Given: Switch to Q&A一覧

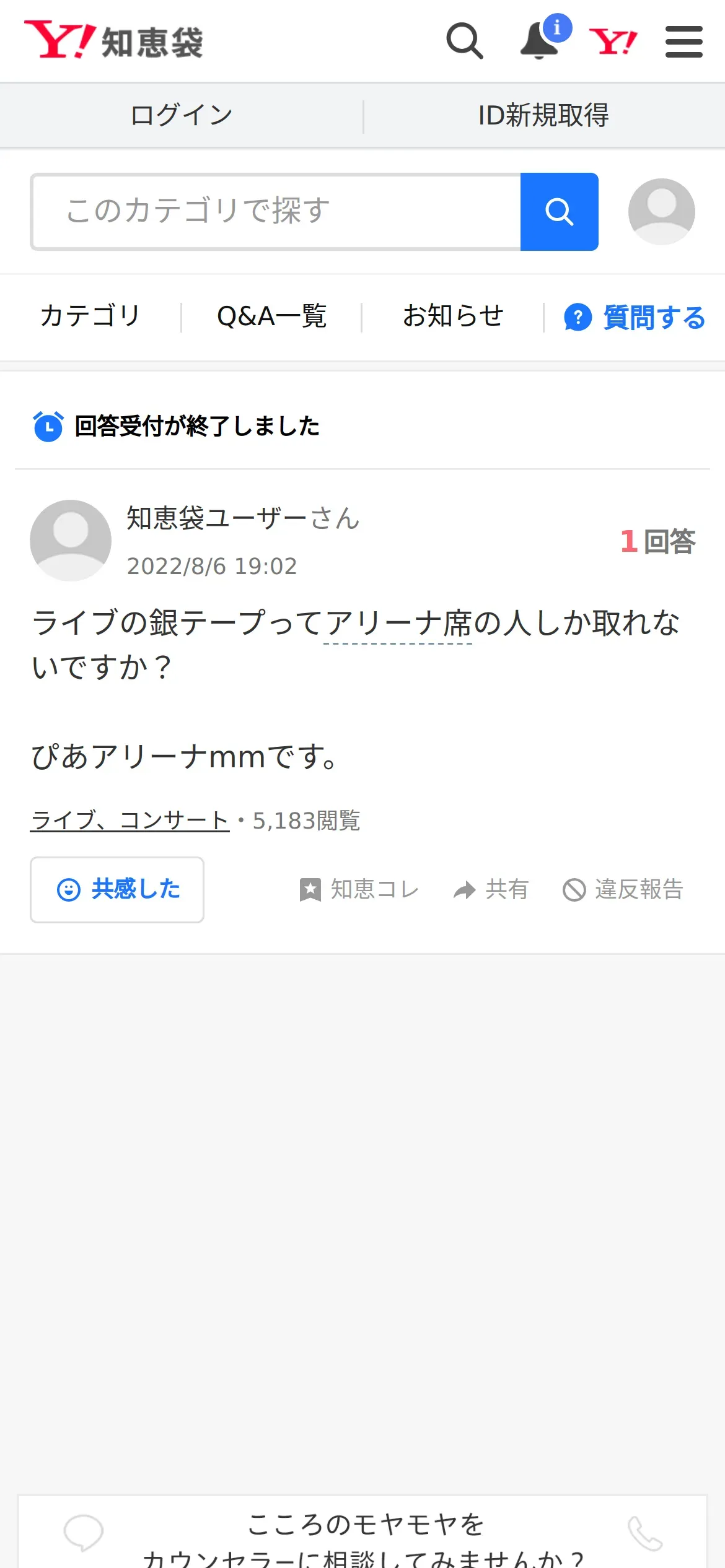Looking at the screenshot, I should pyautogui.click(x=271, y=316).
